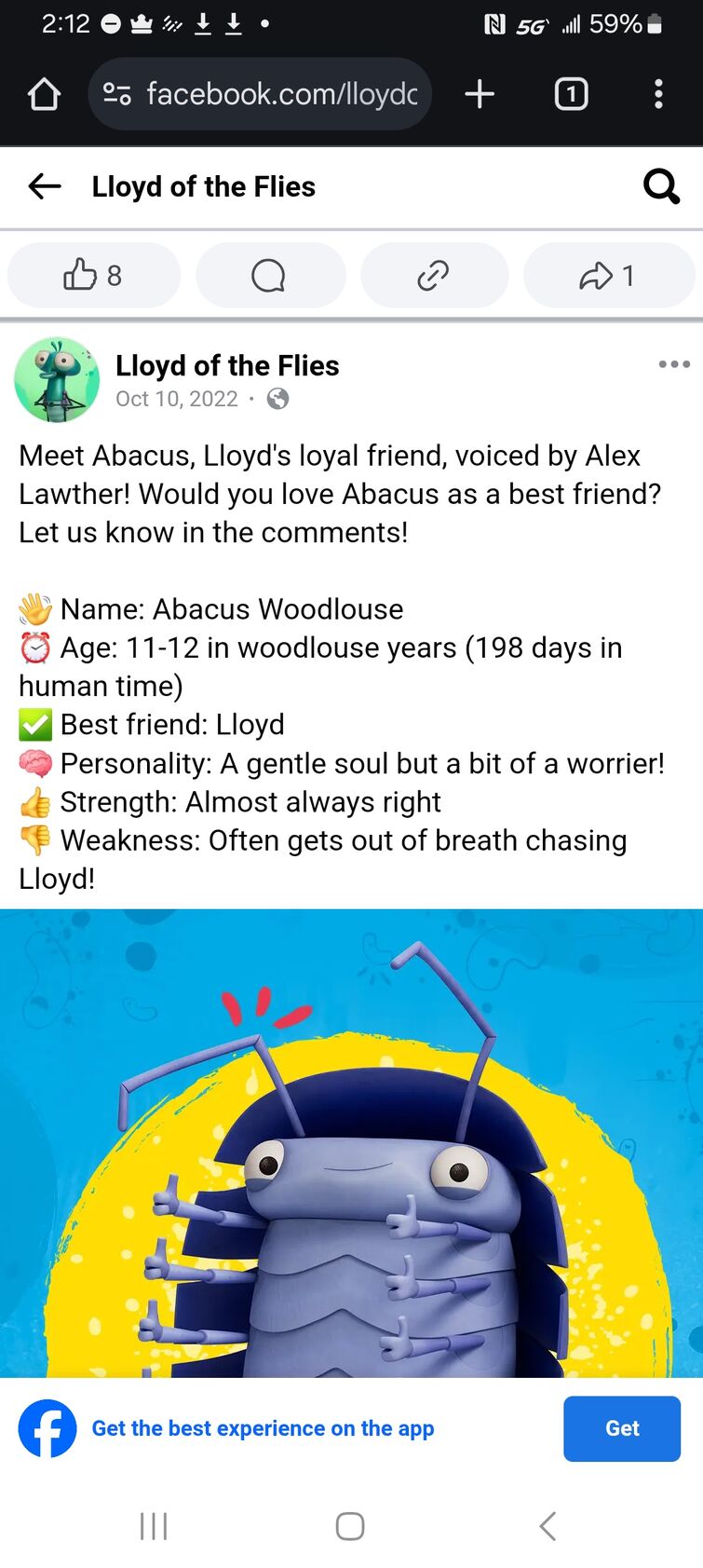Open a new browser tab

coord(480,94)
